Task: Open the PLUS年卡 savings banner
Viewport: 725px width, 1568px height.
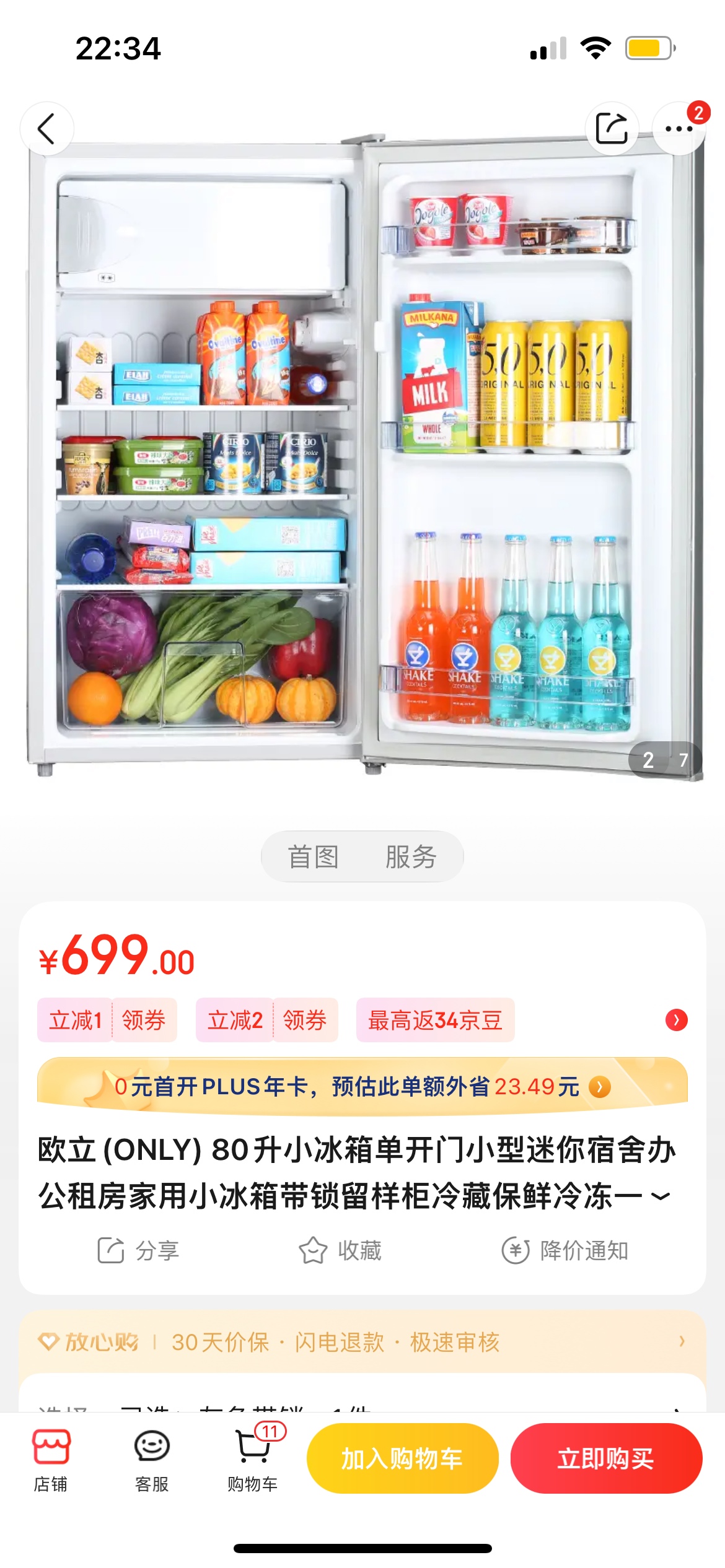Action: [x=362, y=1087]
